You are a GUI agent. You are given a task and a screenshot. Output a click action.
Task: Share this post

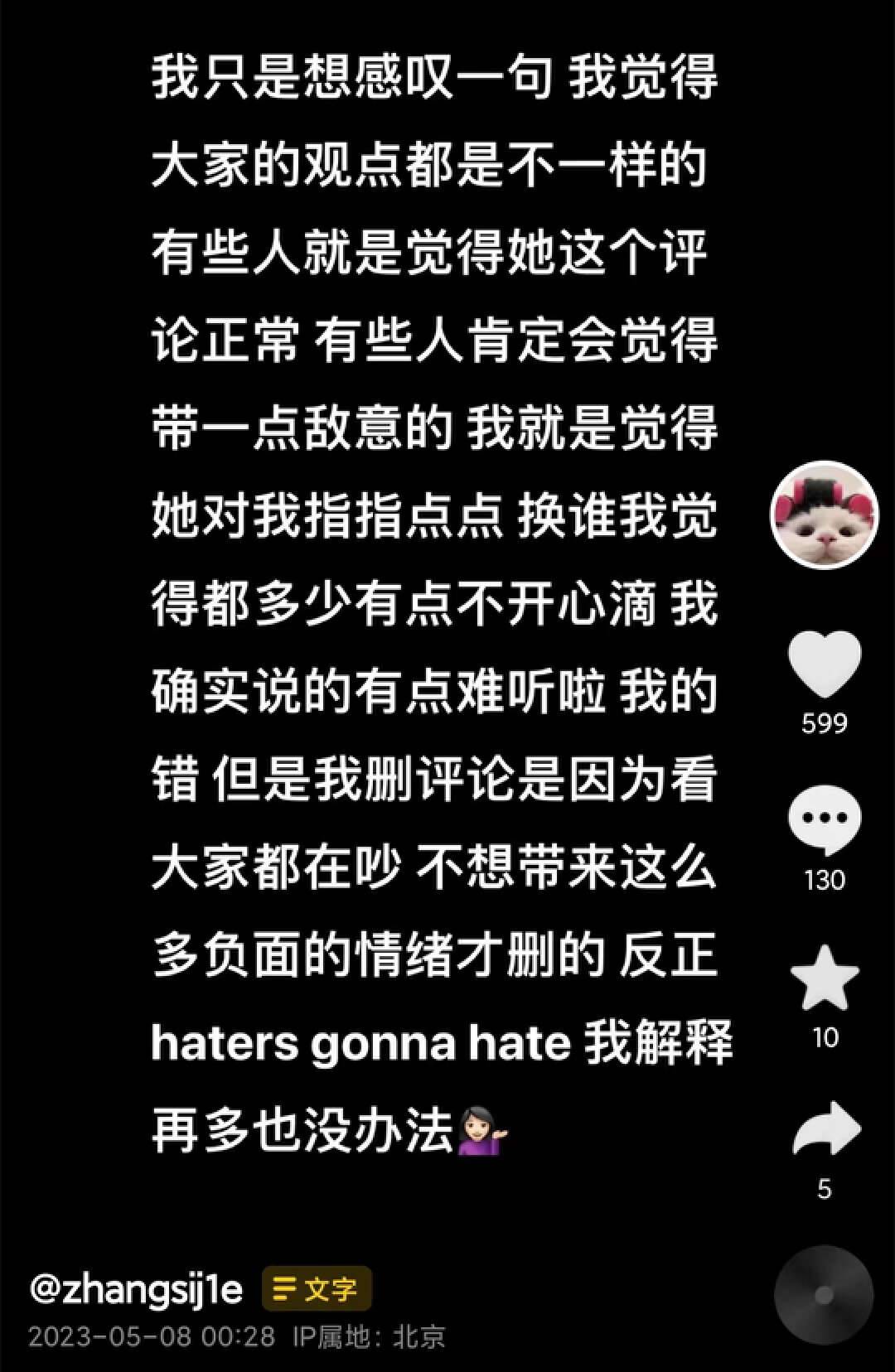[x=825, y=1130]
